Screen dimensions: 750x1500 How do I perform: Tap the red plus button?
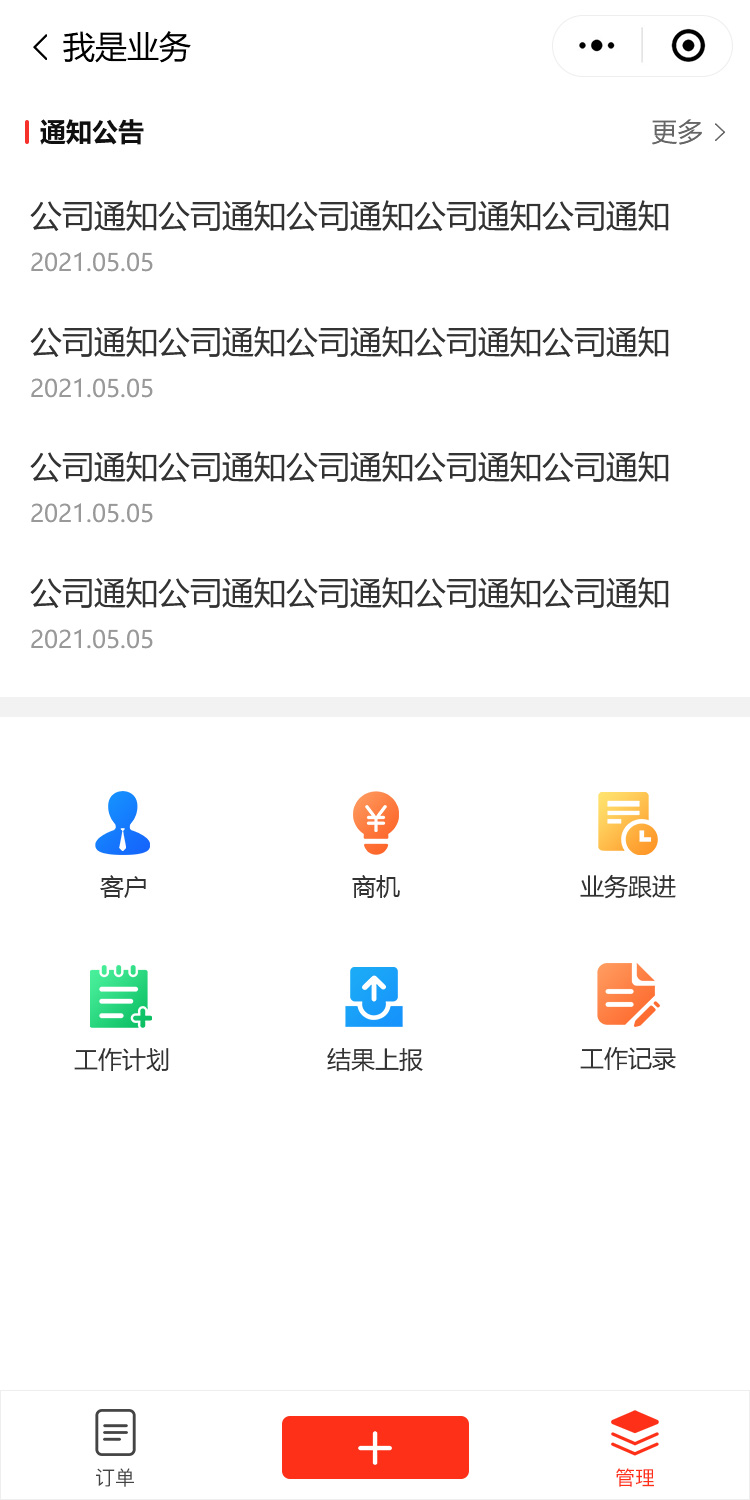click(375, 1447)
